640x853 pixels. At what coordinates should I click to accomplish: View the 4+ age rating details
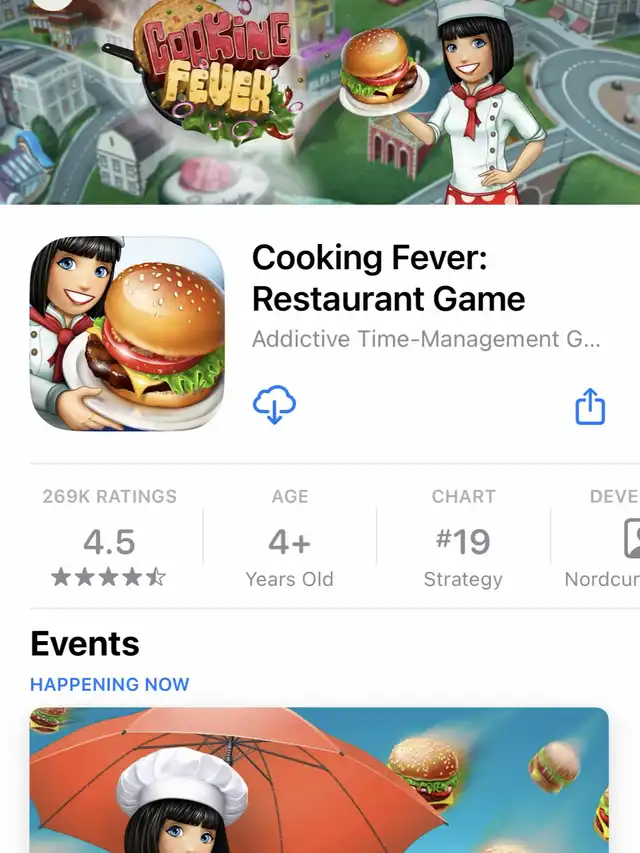[289, 538]
